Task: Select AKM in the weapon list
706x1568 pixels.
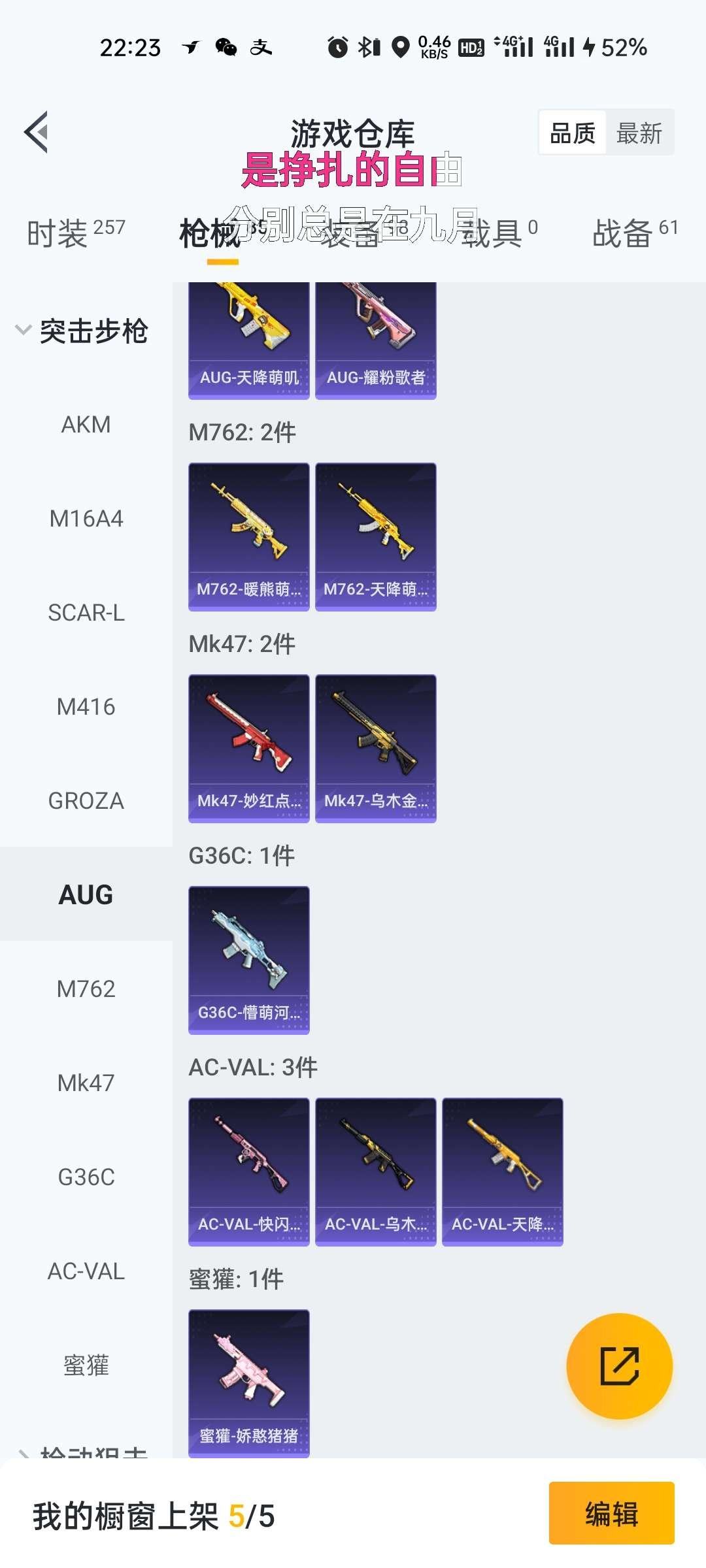Action: point(86,425)
